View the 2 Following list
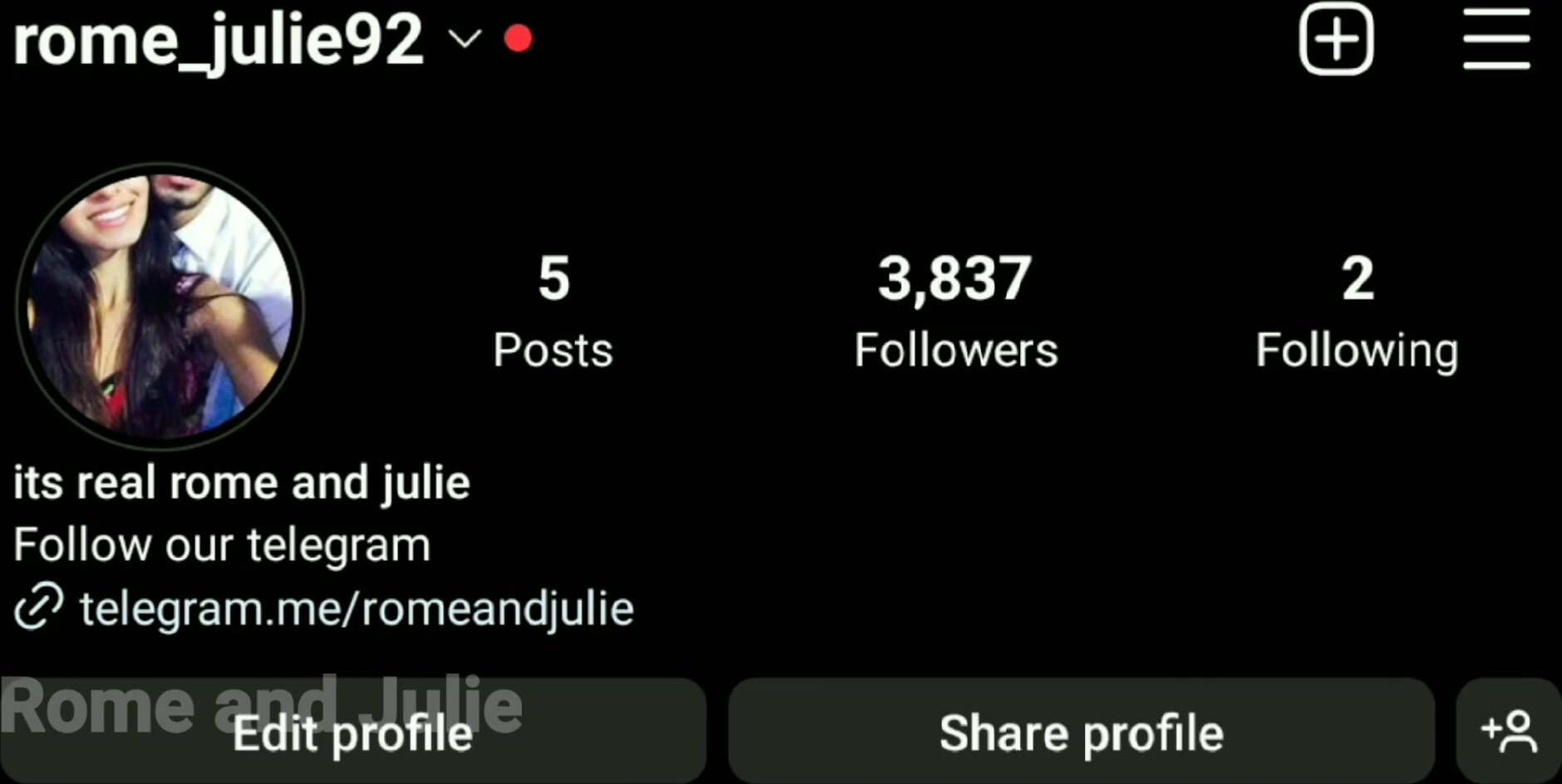 click(1357, 311)
